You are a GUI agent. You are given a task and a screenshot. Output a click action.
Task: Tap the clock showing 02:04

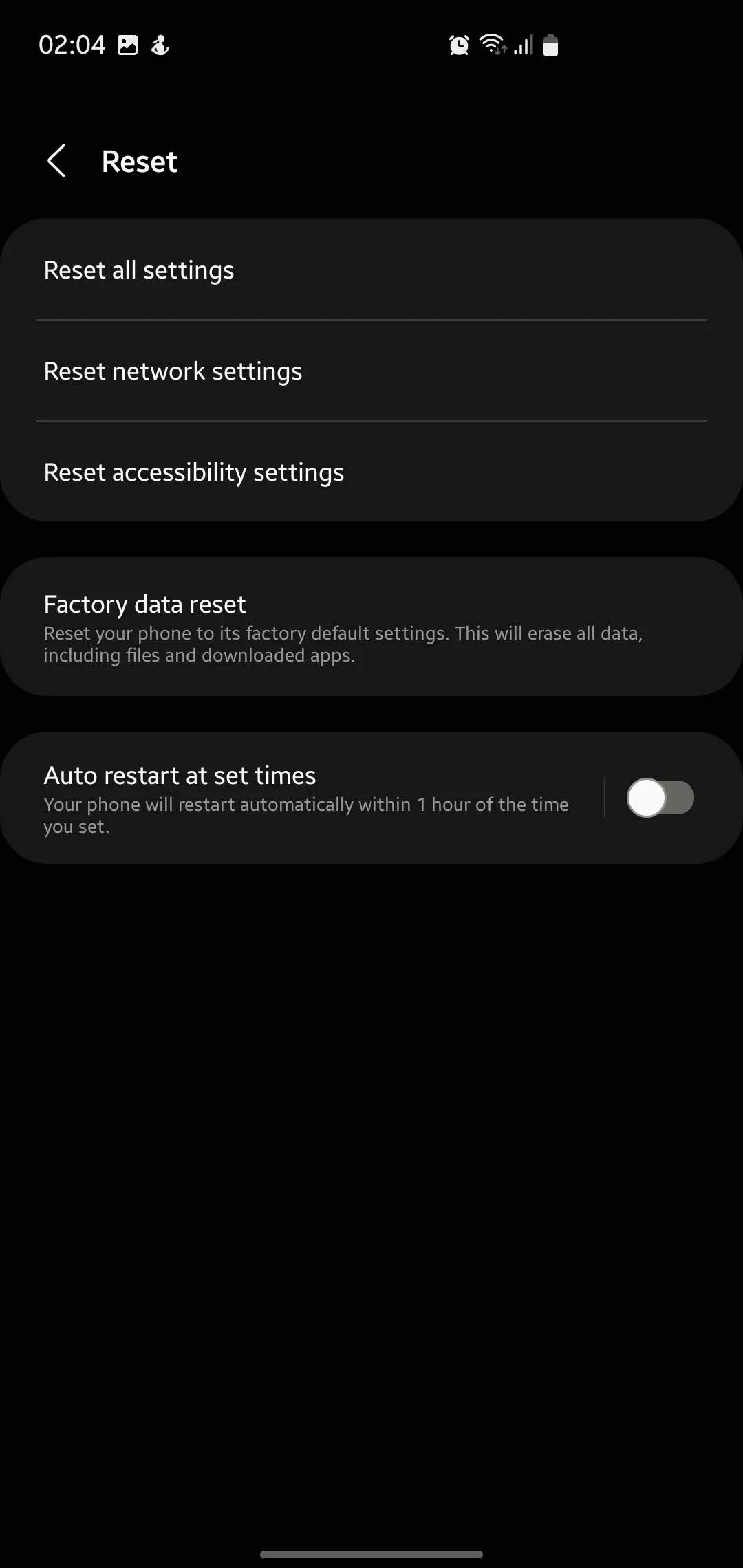[x=71, y=44]
